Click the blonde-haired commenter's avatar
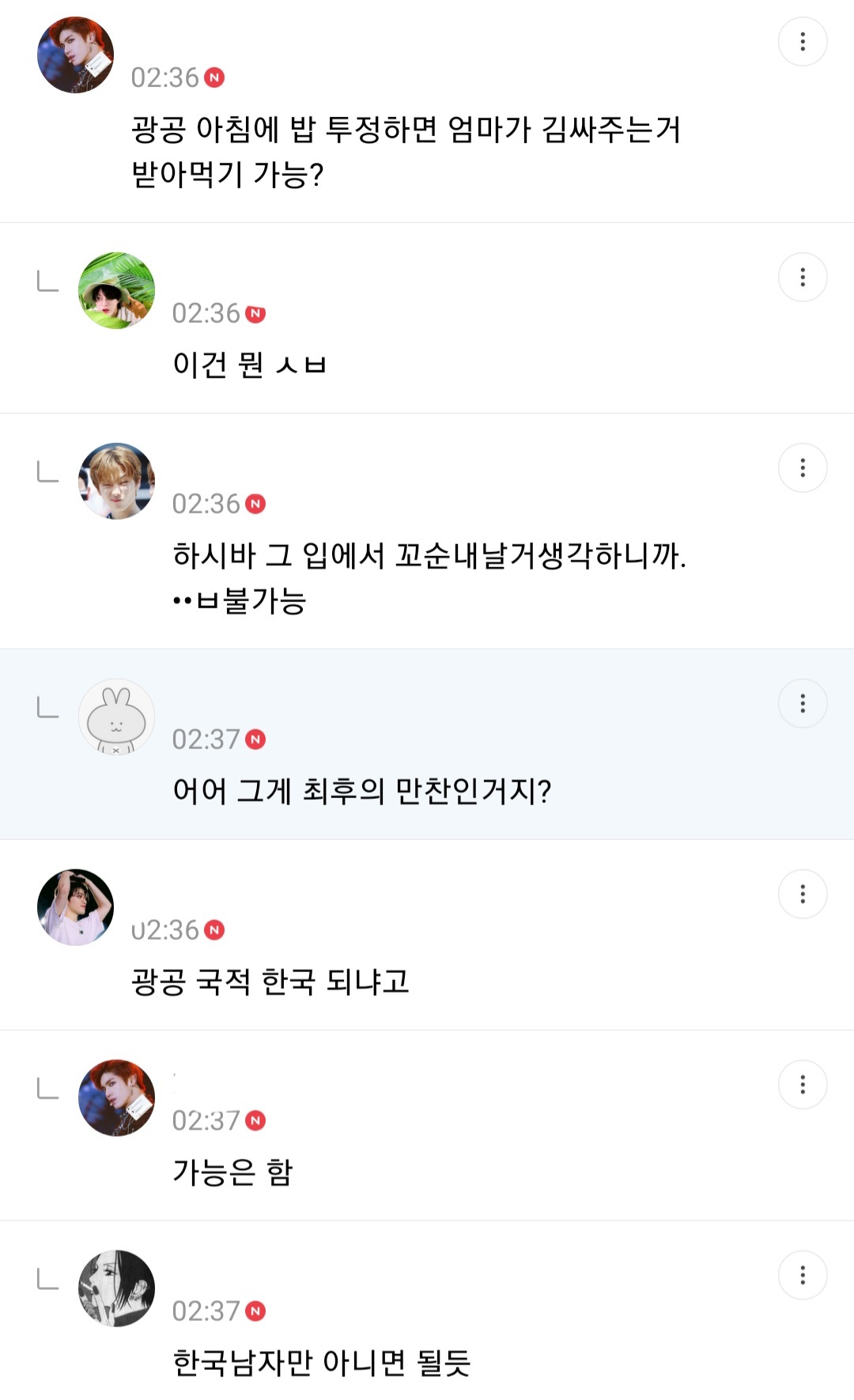 [116, 481]
